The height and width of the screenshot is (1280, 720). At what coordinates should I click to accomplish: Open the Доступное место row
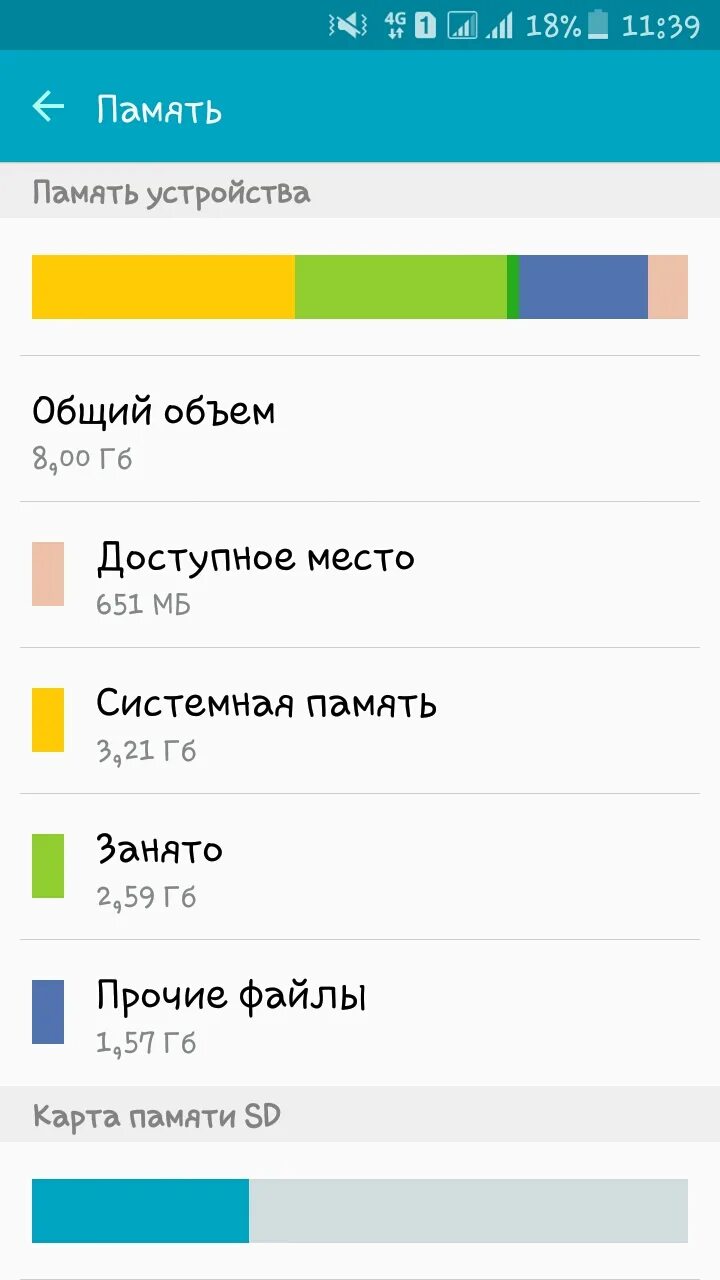click(360, 576)
